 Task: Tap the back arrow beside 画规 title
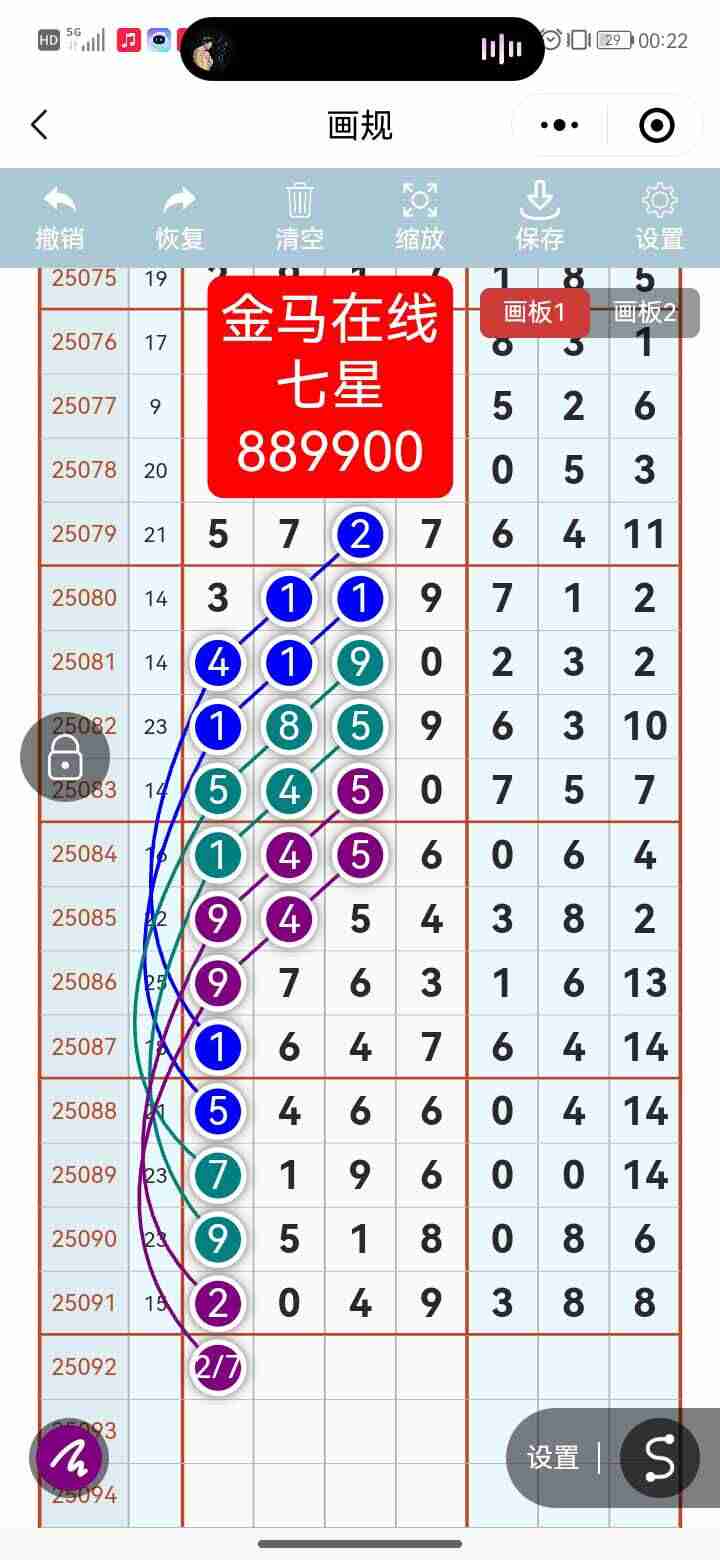pyautogui.click(x=40, y=125)
